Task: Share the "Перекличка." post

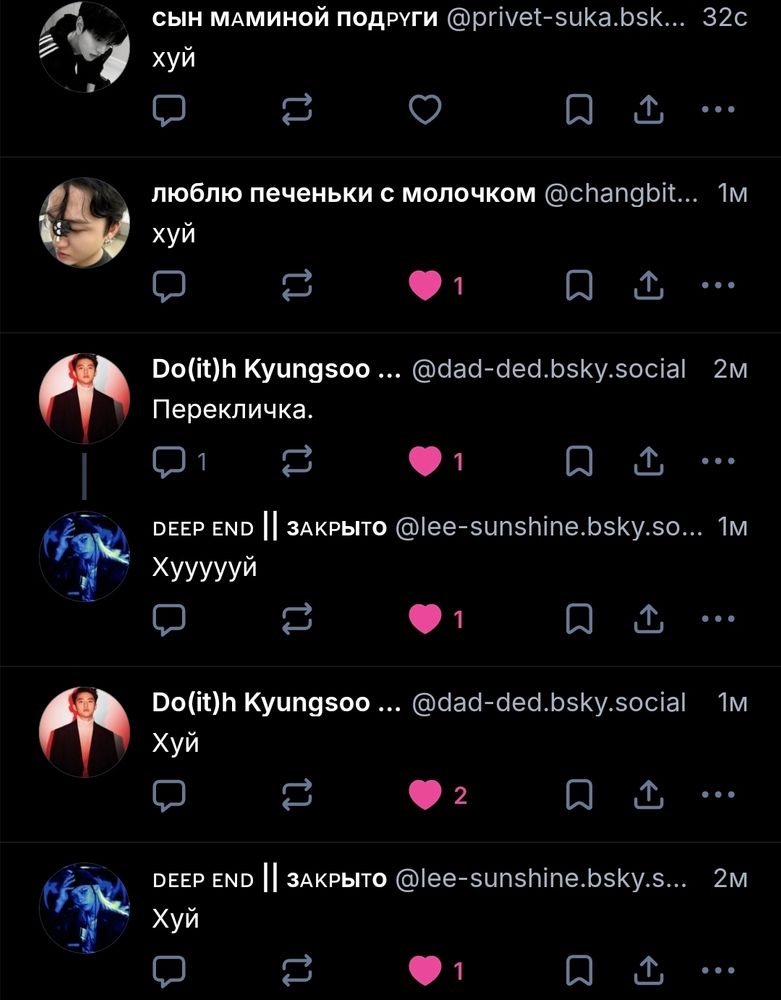Action: coord(649,461)
